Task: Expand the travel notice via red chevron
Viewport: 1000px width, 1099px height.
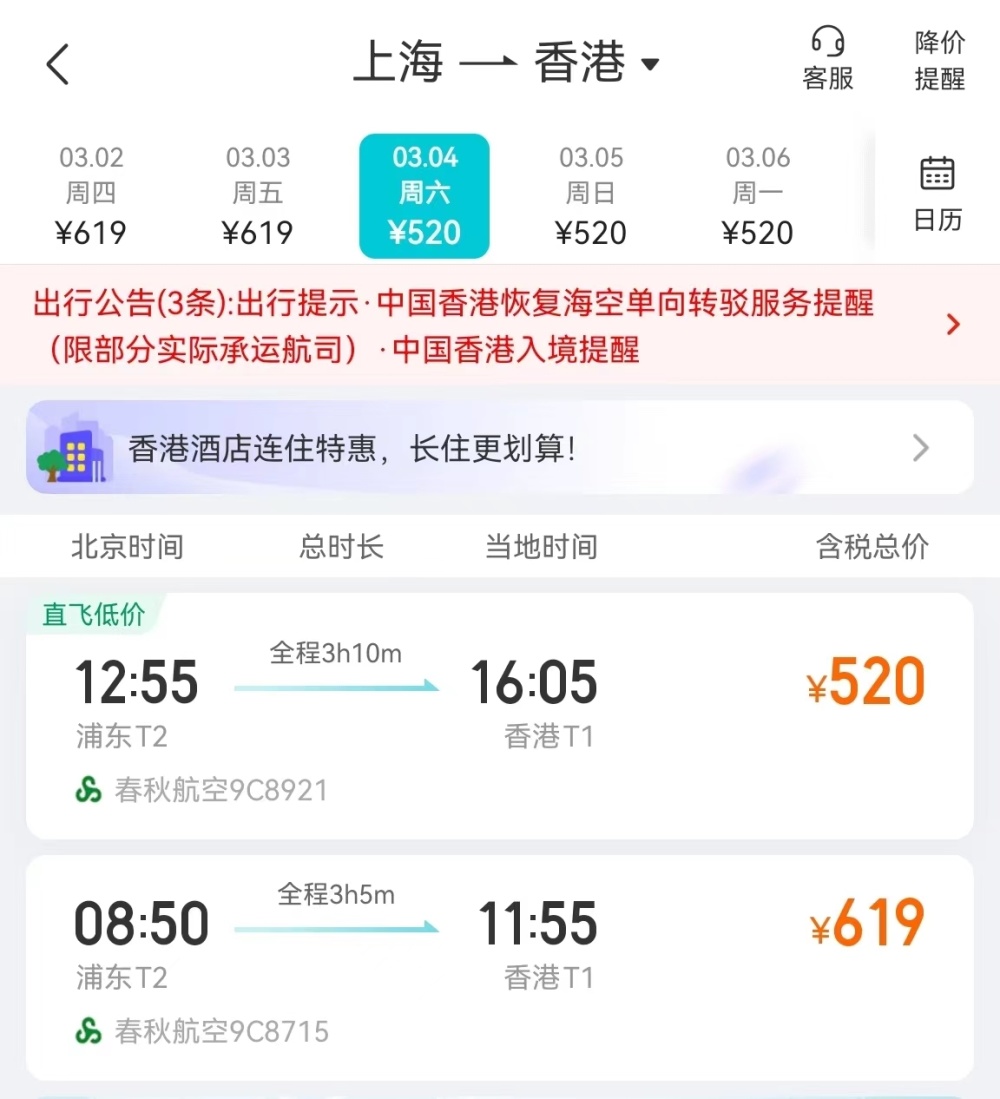Action: [951, 324]
